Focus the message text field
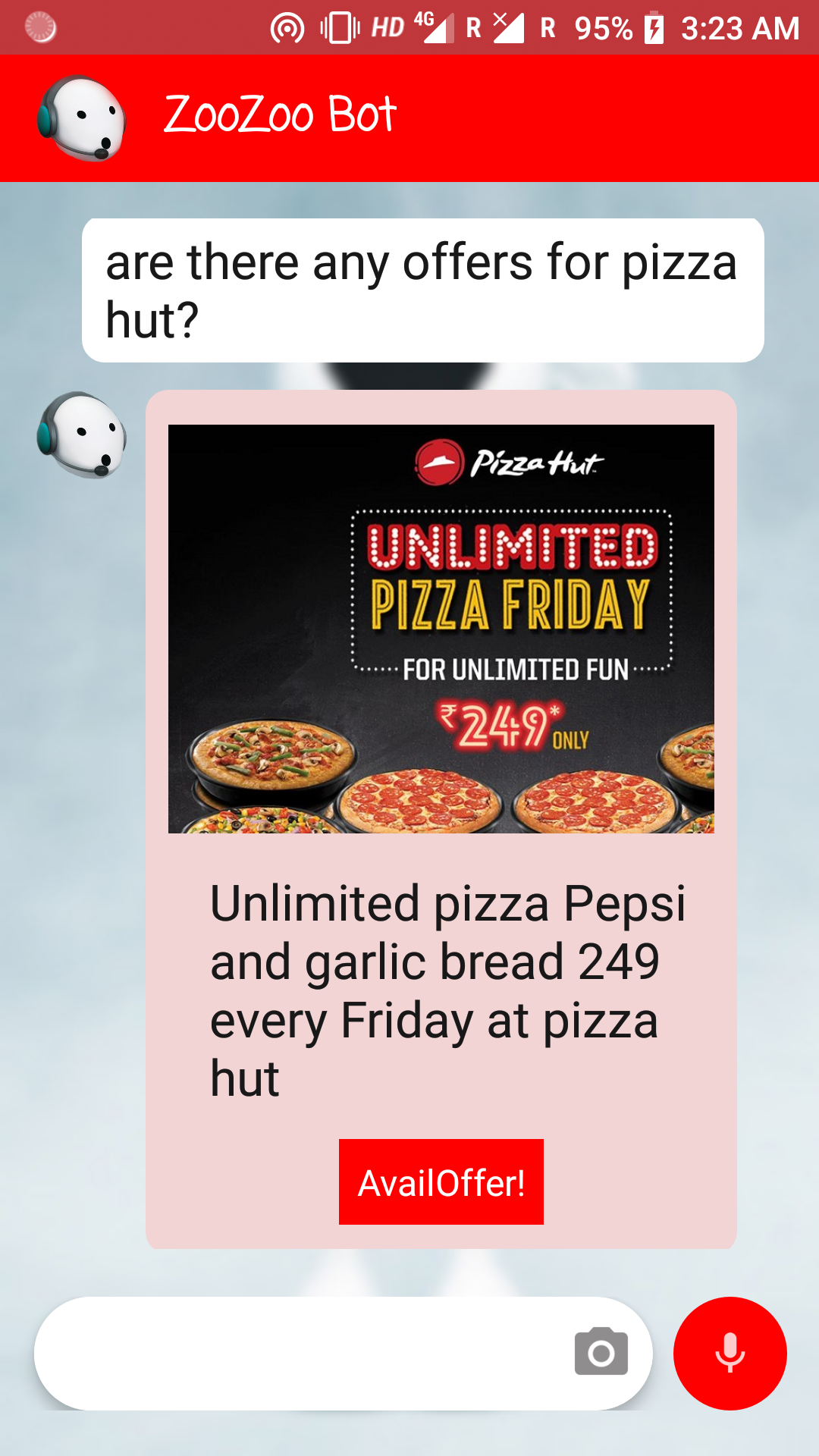Screen dimensions: 819x1456 pos(303,1353)
